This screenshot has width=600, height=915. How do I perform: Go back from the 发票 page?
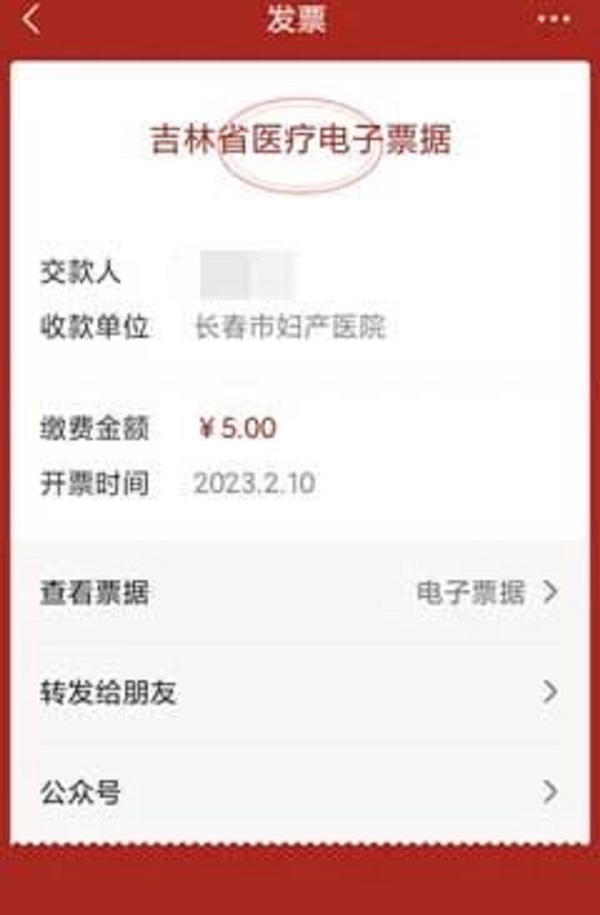[x=32, y=20]
